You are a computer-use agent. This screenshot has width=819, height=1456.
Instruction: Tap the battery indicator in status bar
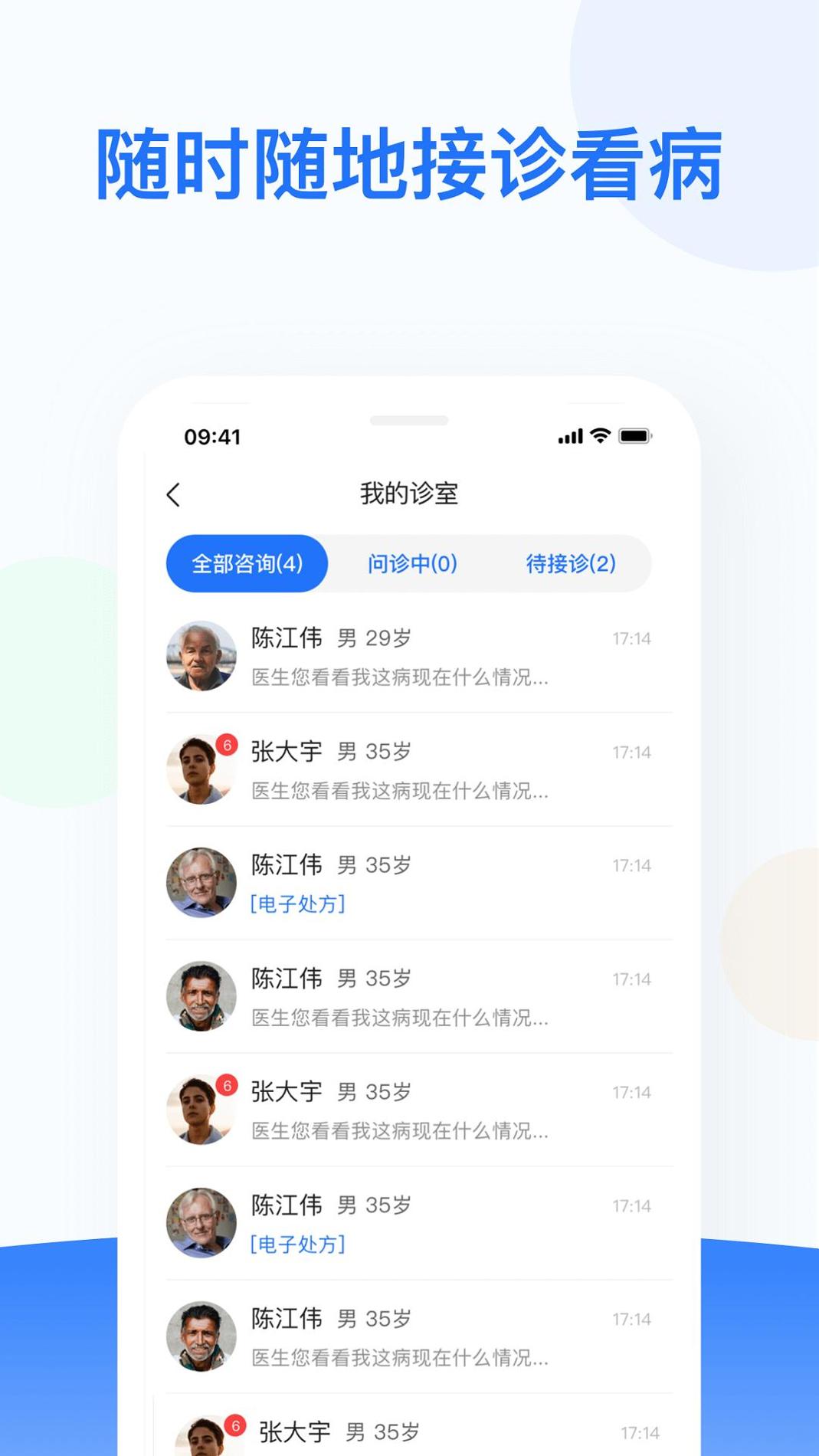633,435
